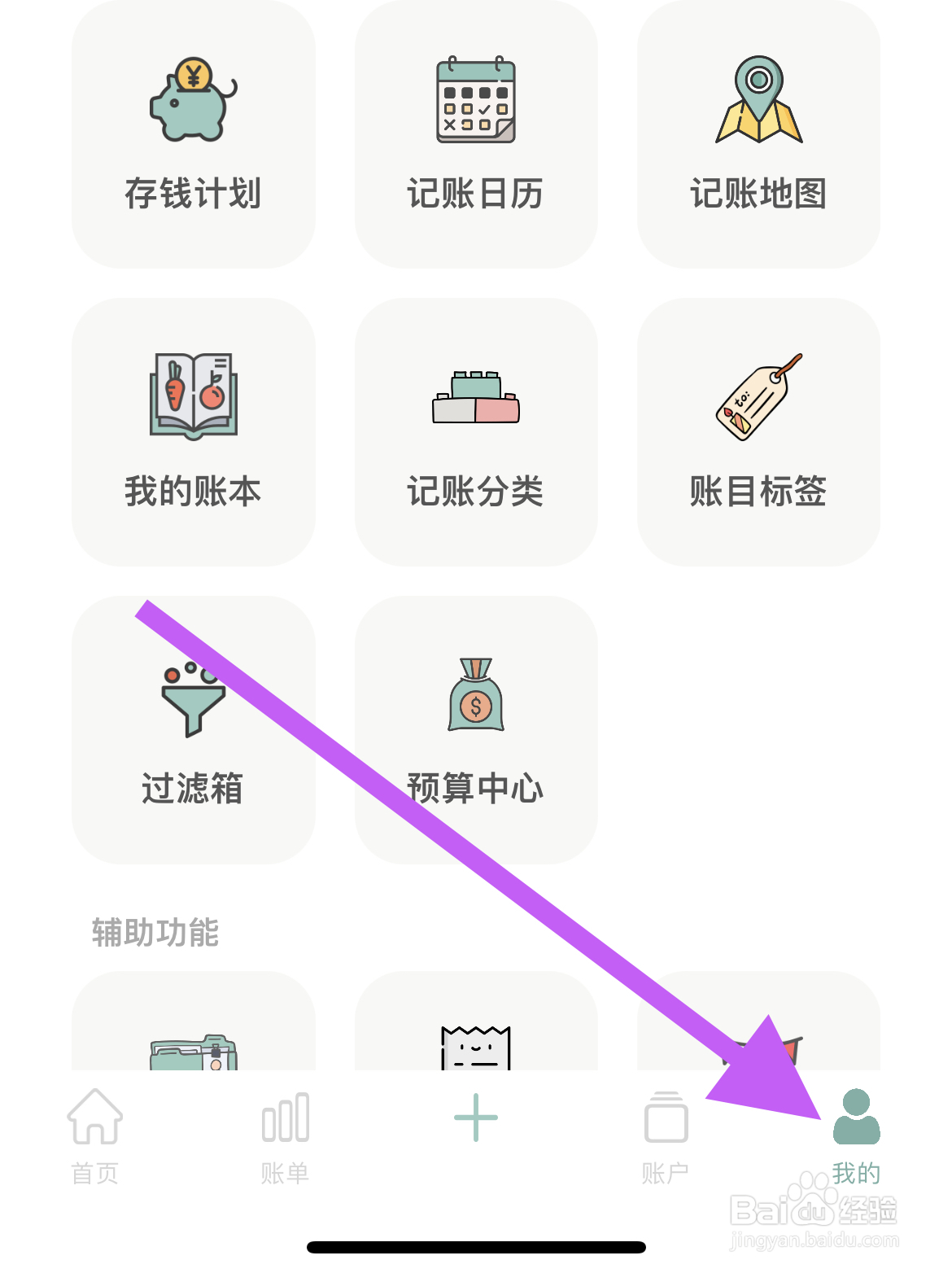This screenshot has width=952, height=1273.
Task: Open 我的账本 account books
Action: (193, 431)
